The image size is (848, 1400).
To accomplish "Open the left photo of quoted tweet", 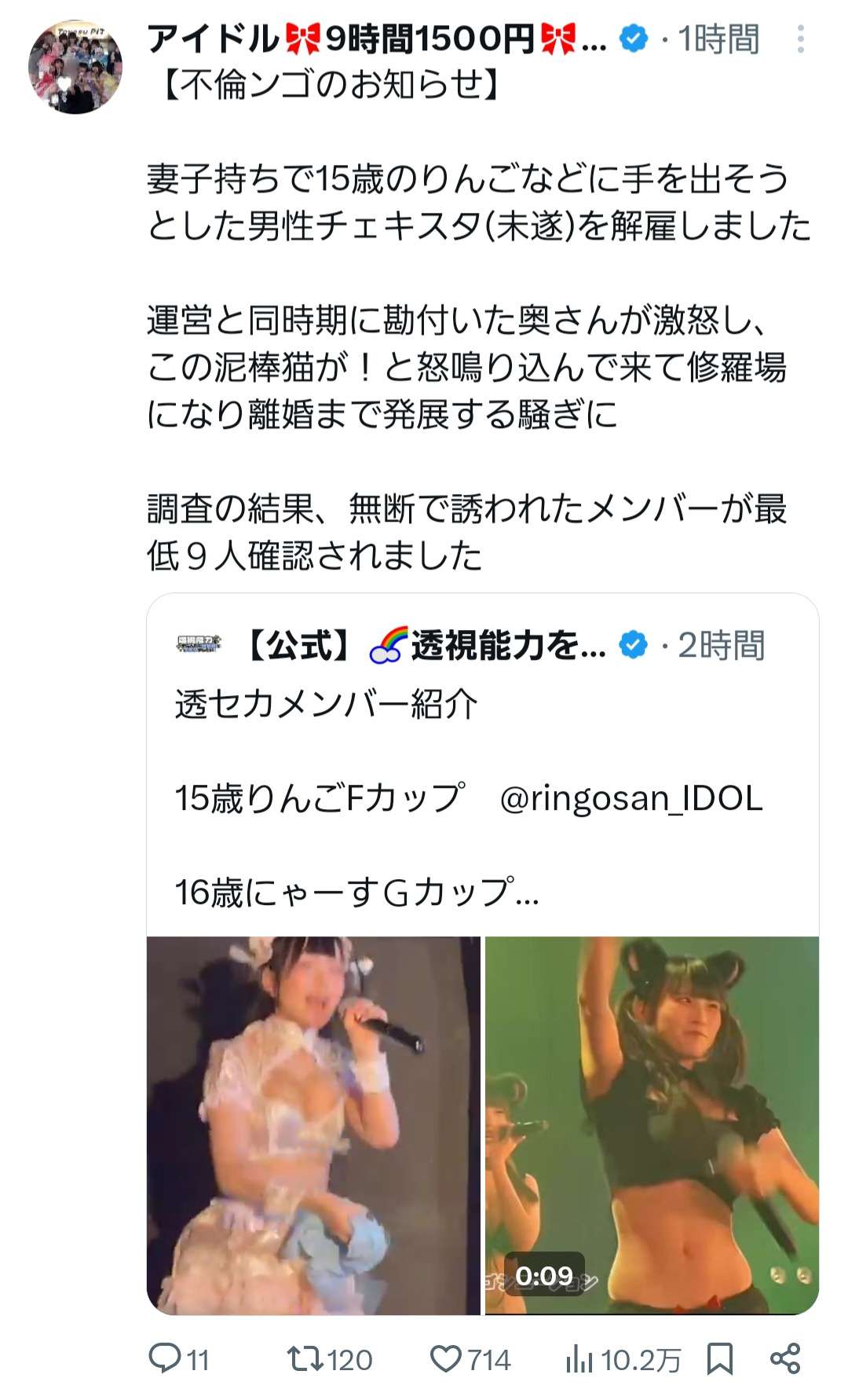I will (x=313, y=1124).
